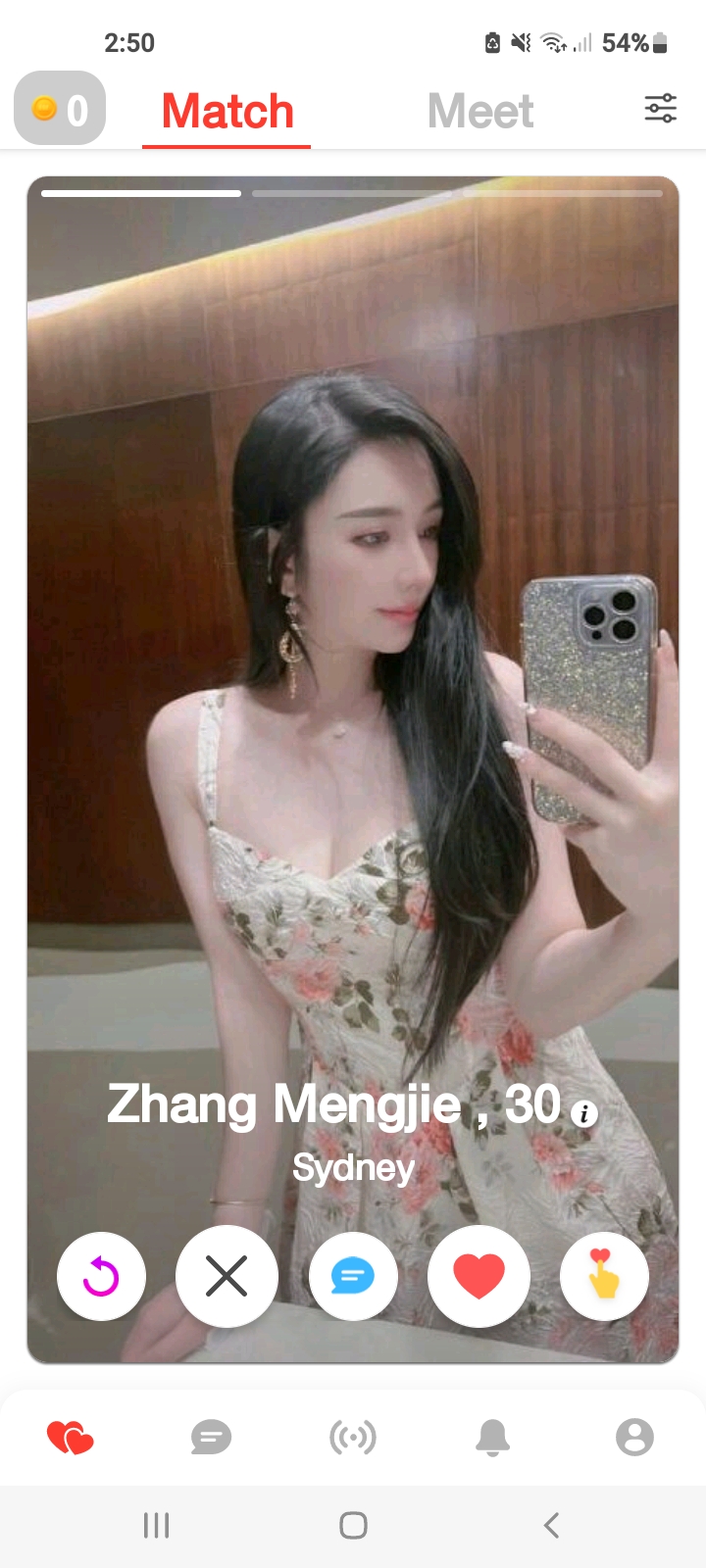The height and width of the screenshot is (1568, 706).
Task: Open the filter settings icon
Action: click(660, 108)
